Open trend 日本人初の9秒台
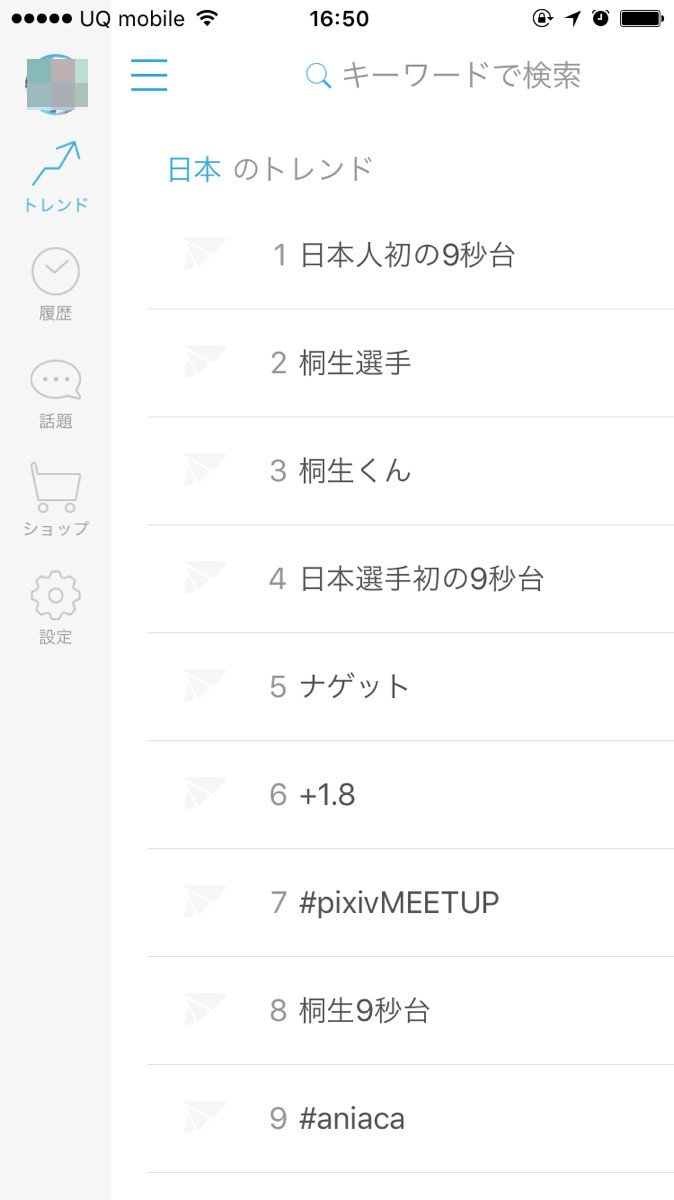This screenshot has width=674, height=1200. tap(407, 255)
